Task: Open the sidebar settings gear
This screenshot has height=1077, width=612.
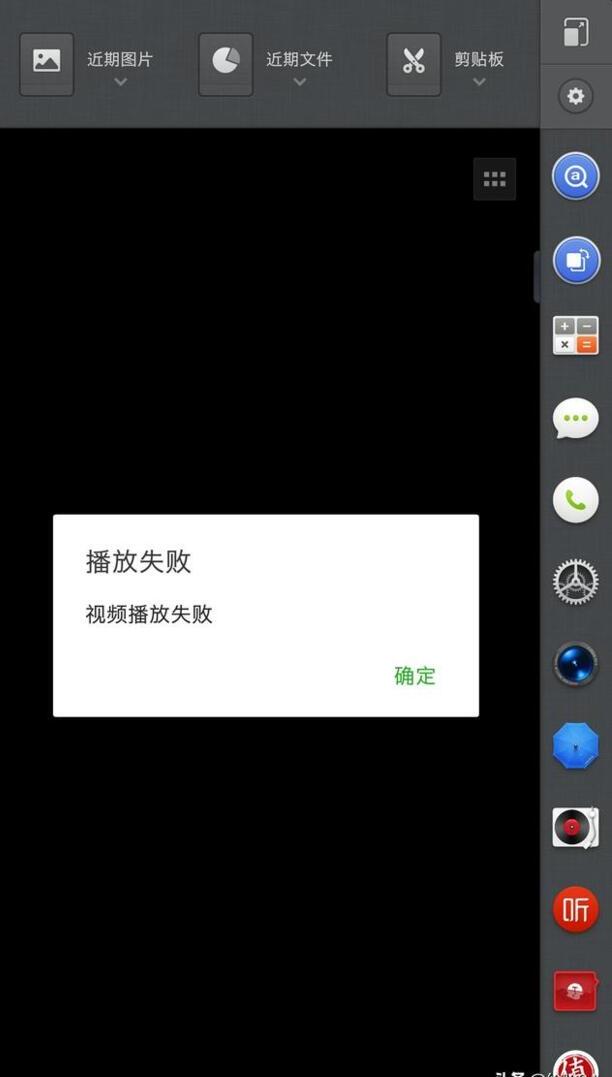Action: pyautogui.click(x=575, y=96)
